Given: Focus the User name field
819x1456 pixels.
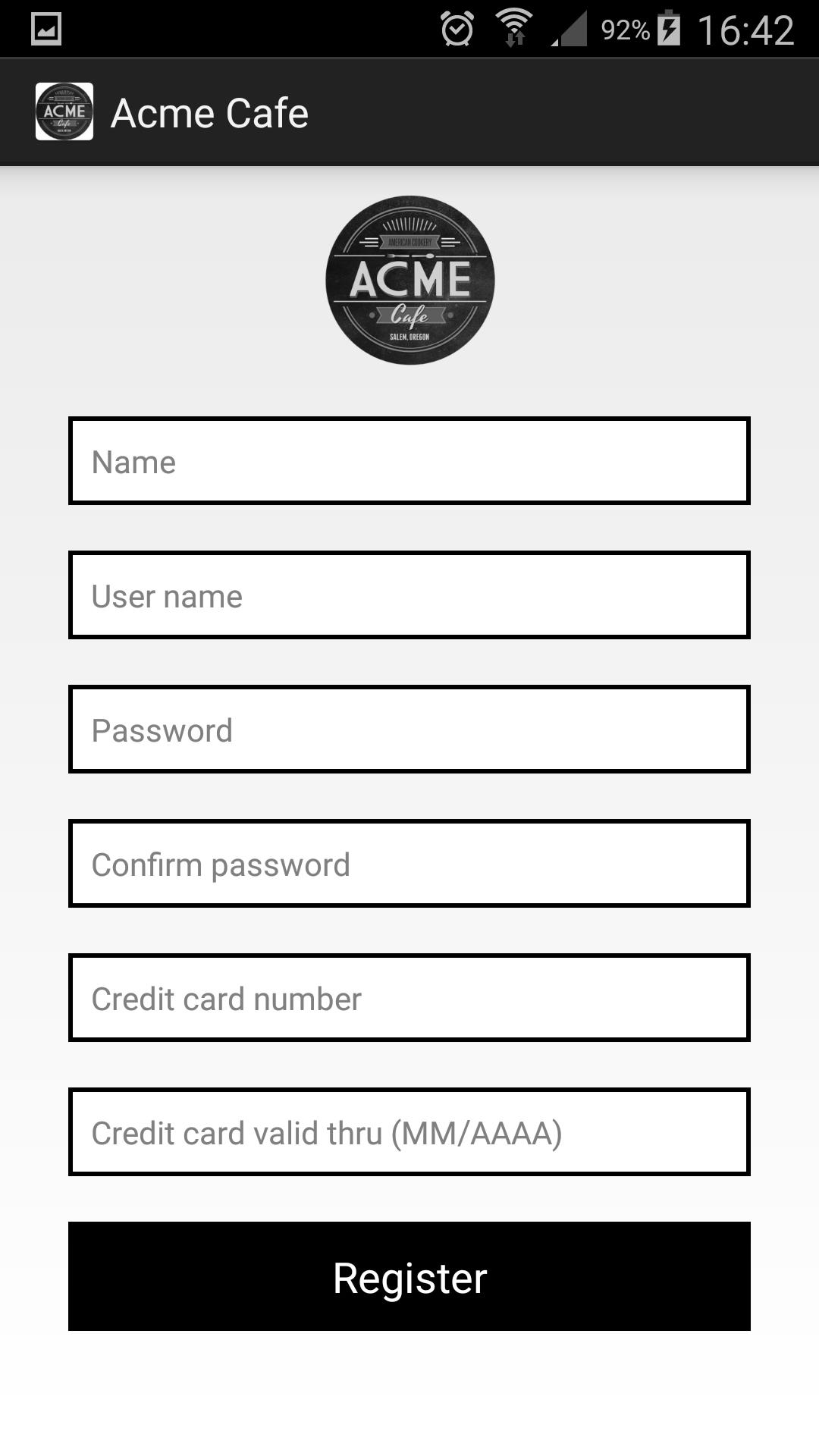Looking at the screenshot, I should click(x=409, y=595).
